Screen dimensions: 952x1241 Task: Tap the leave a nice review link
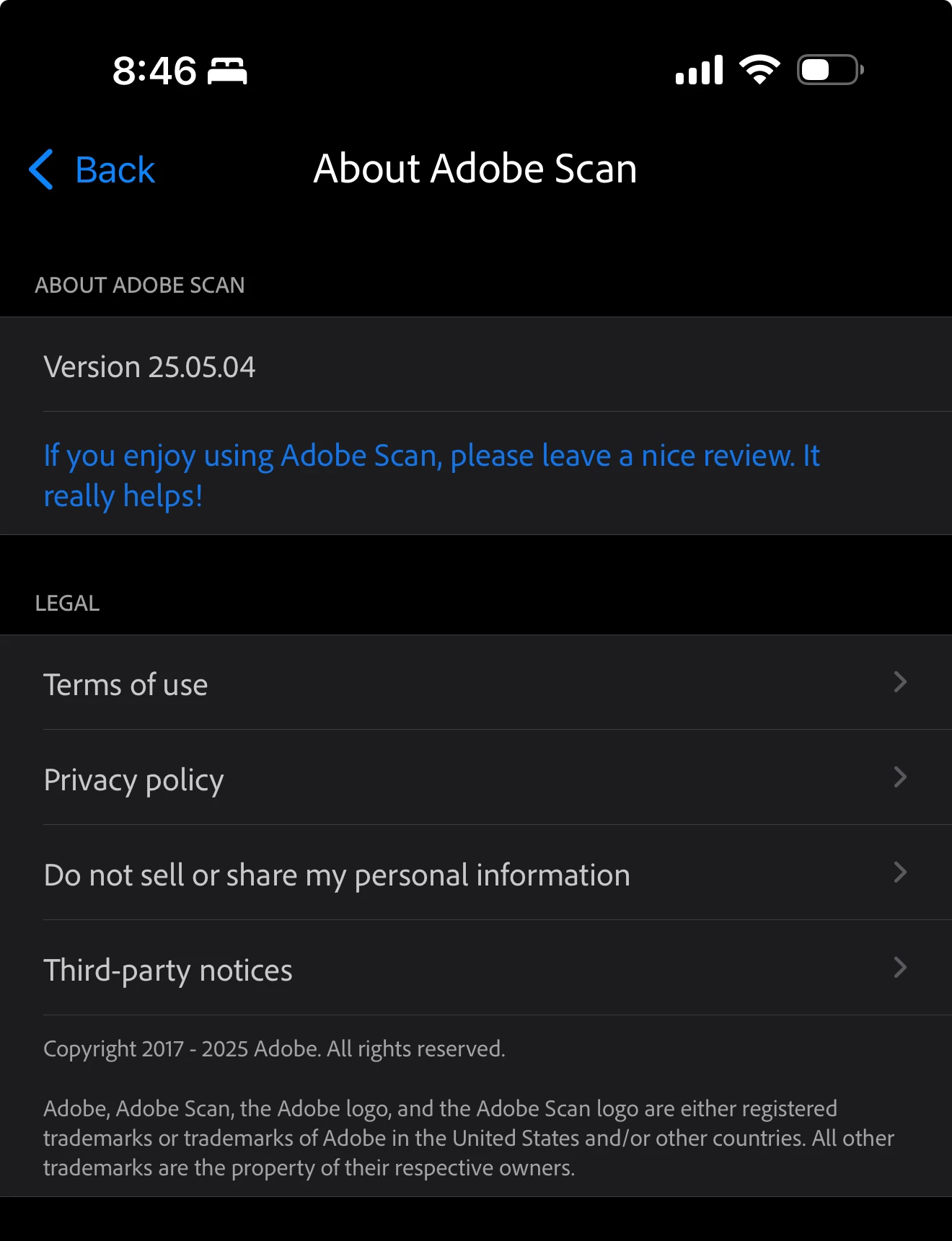[x=431, y=474]
